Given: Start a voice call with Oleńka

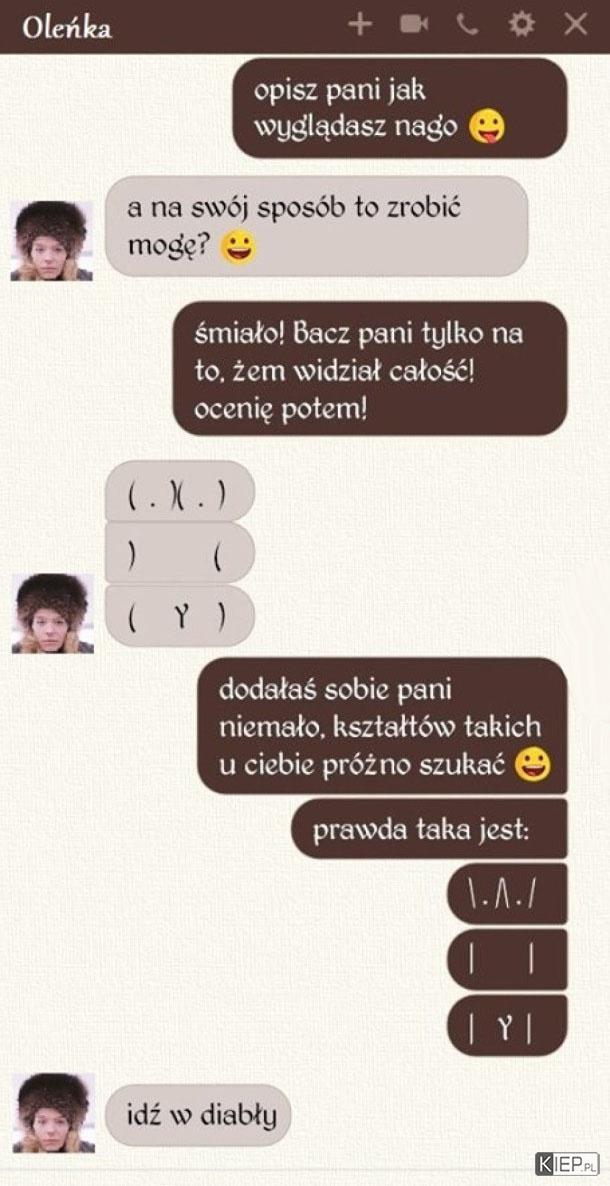Looking at the screenshot, I should [467, 25].
